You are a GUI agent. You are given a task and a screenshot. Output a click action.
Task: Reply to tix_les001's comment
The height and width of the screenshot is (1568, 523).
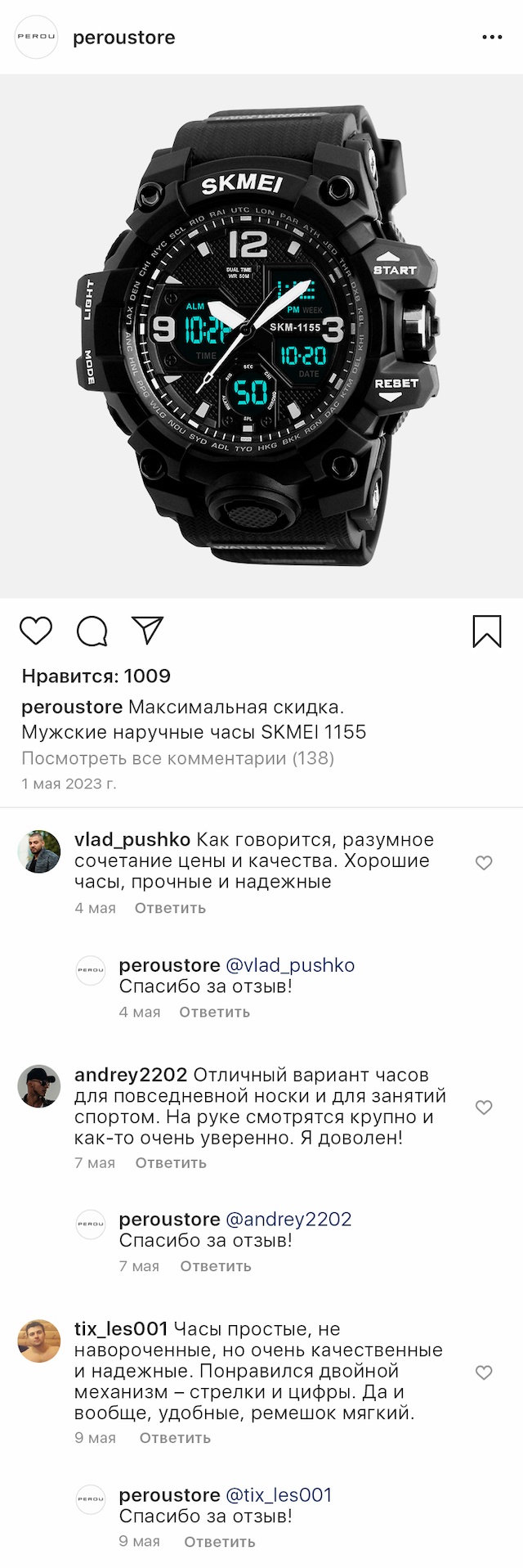pos(175,1438)
